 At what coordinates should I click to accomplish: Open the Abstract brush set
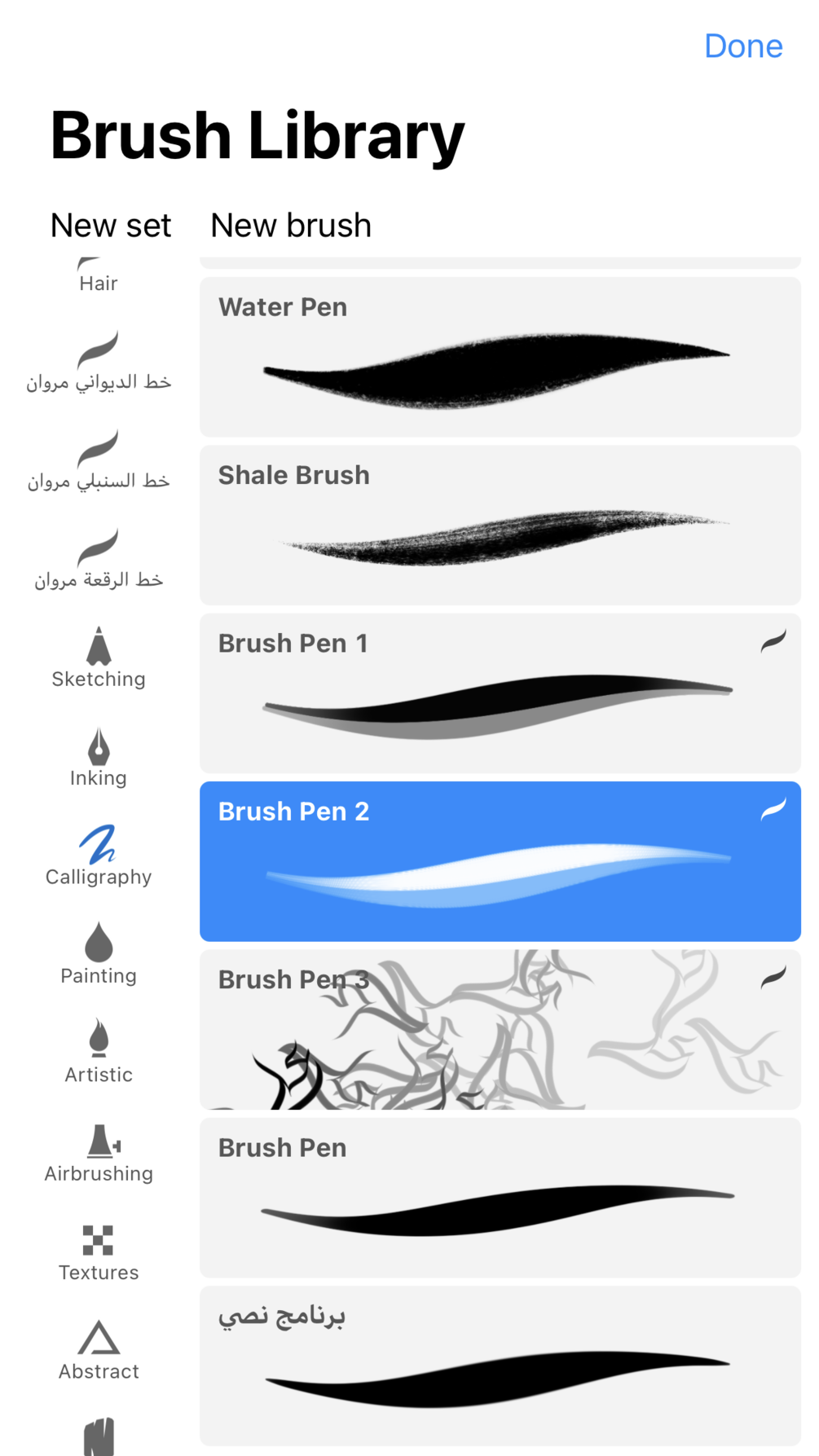point(99,1351)
